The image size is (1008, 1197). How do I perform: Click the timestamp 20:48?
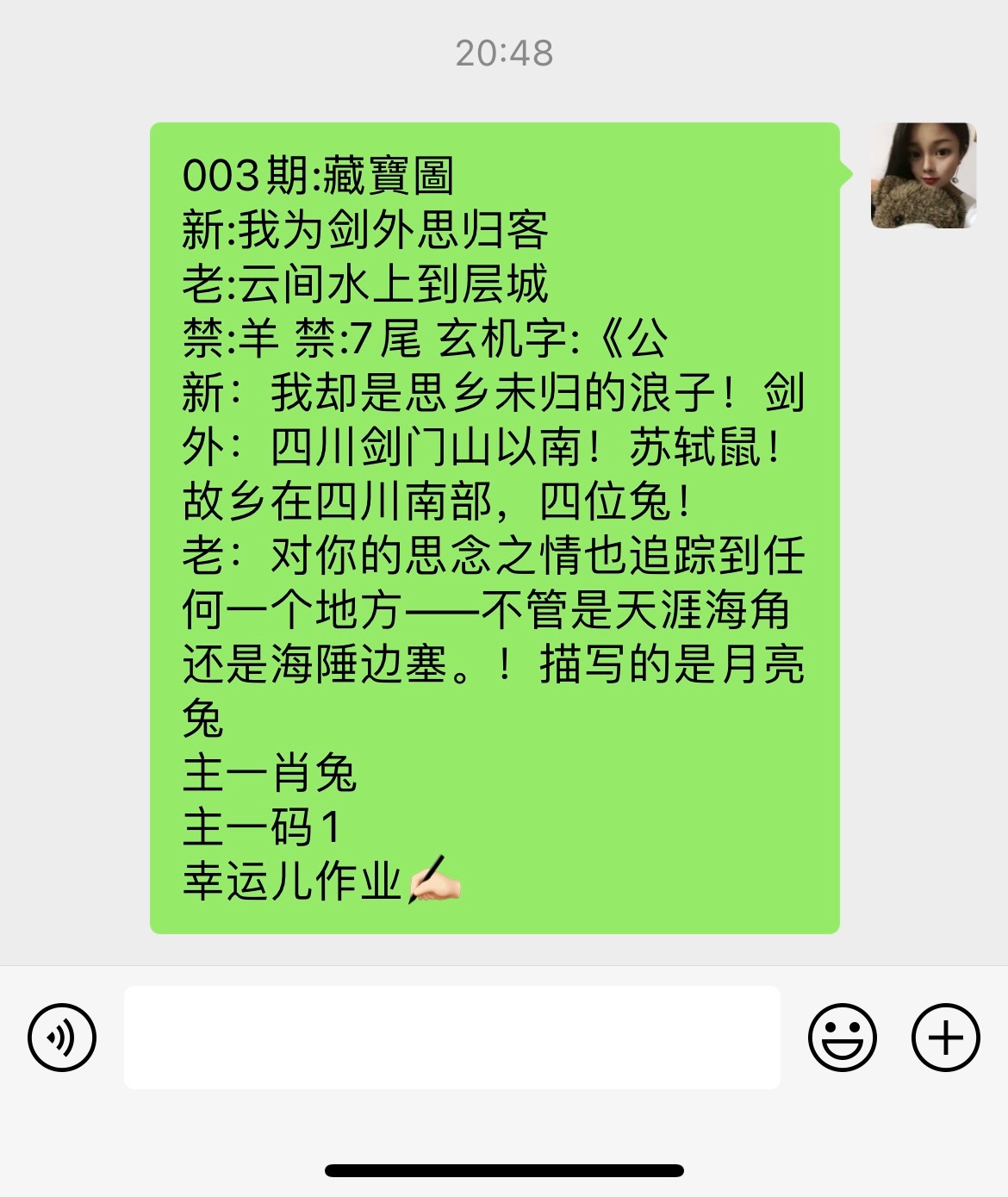pos(504,53)
